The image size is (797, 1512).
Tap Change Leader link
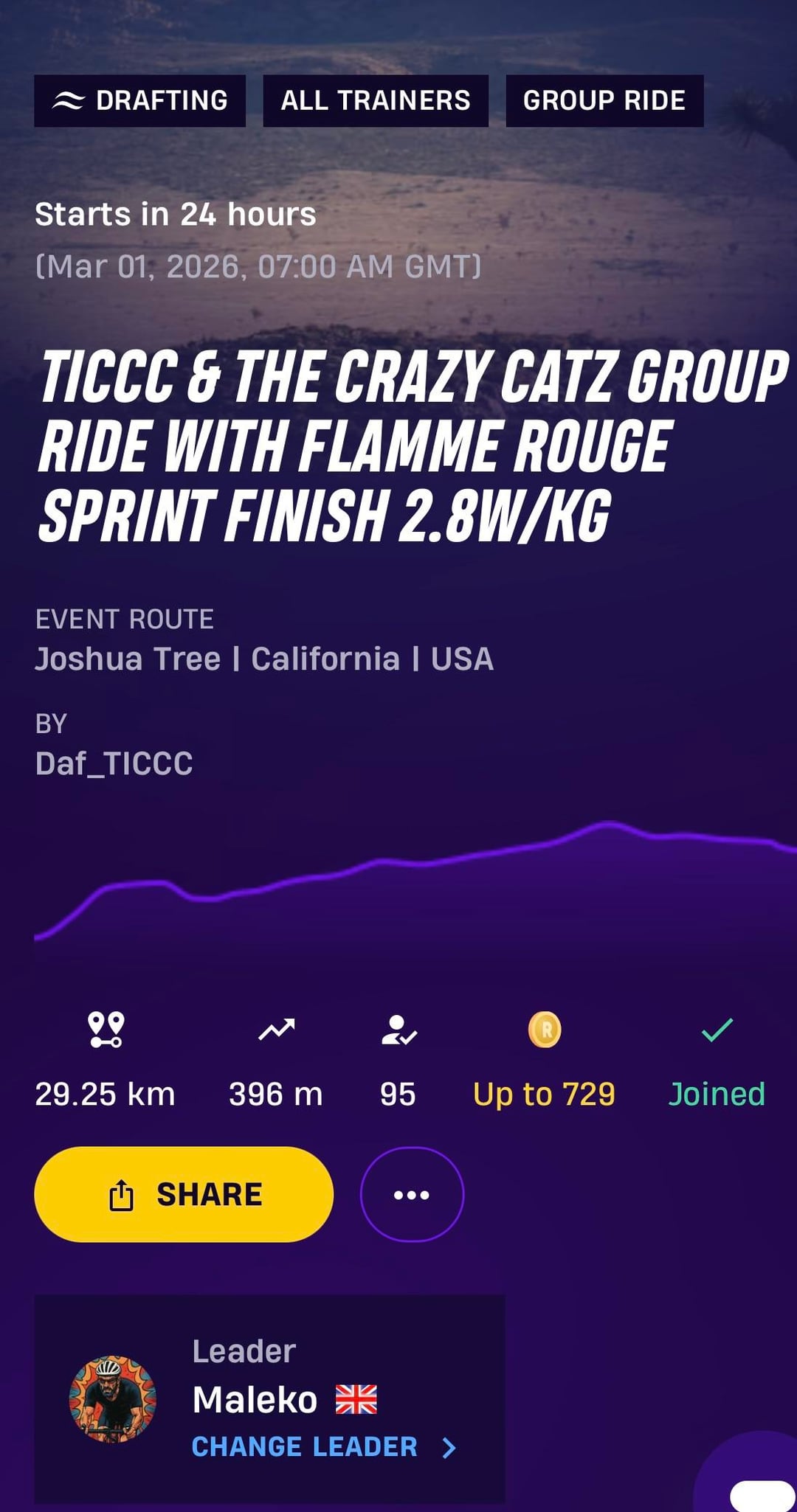click(323, 1447)
